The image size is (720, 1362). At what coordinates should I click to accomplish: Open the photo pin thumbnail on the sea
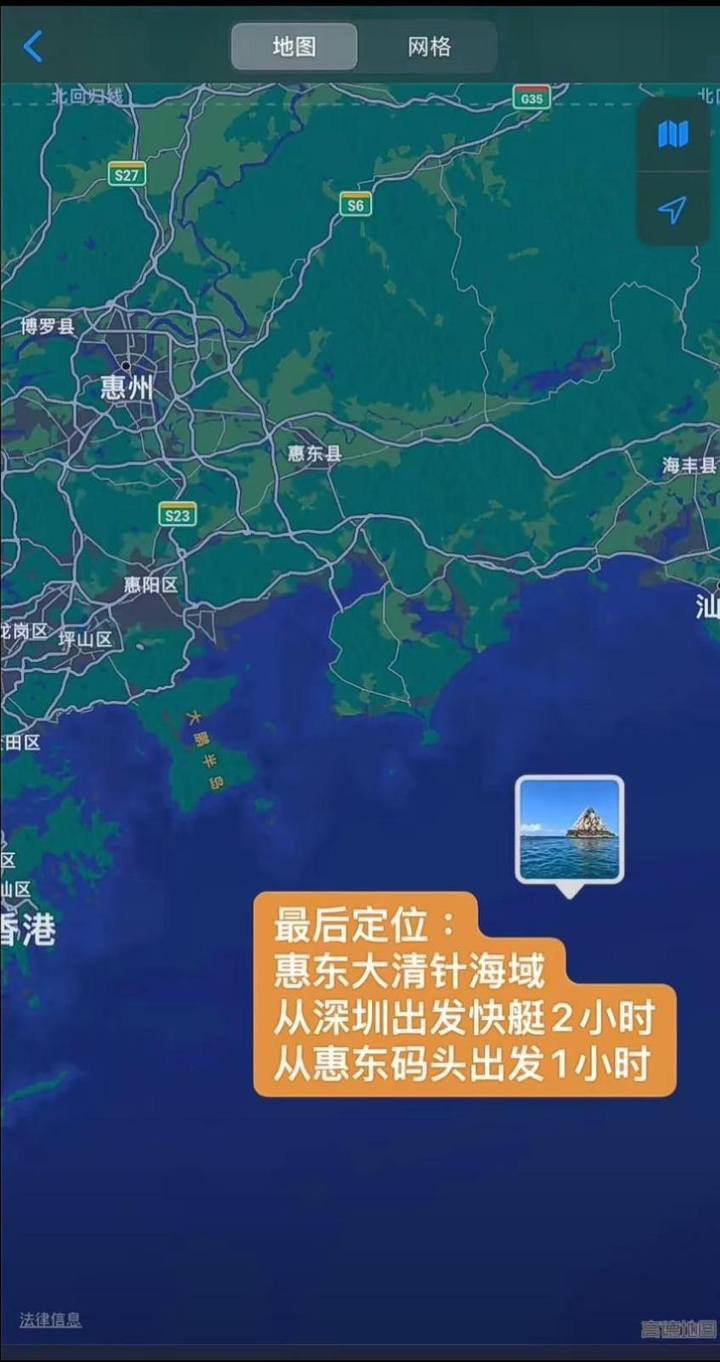click(x=570, y=829)
